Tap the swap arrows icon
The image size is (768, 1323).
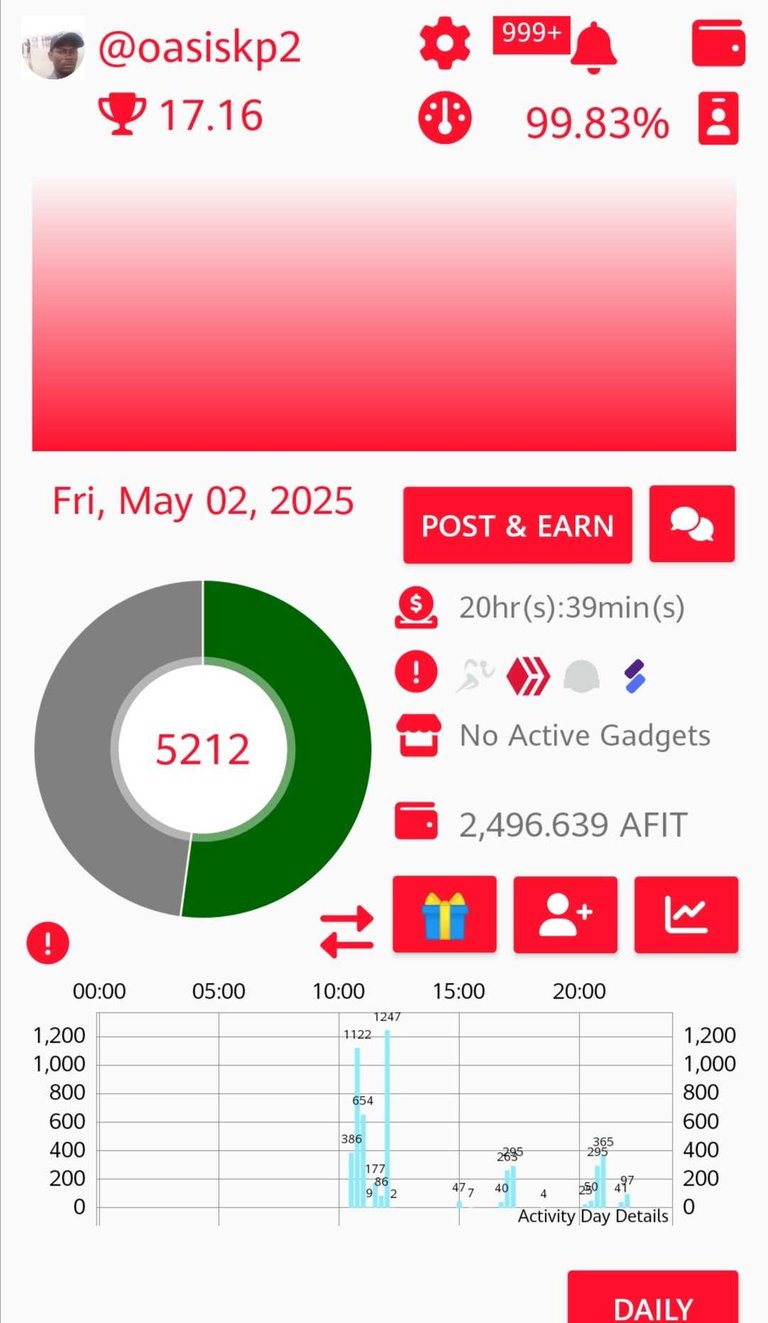(347, 931)
